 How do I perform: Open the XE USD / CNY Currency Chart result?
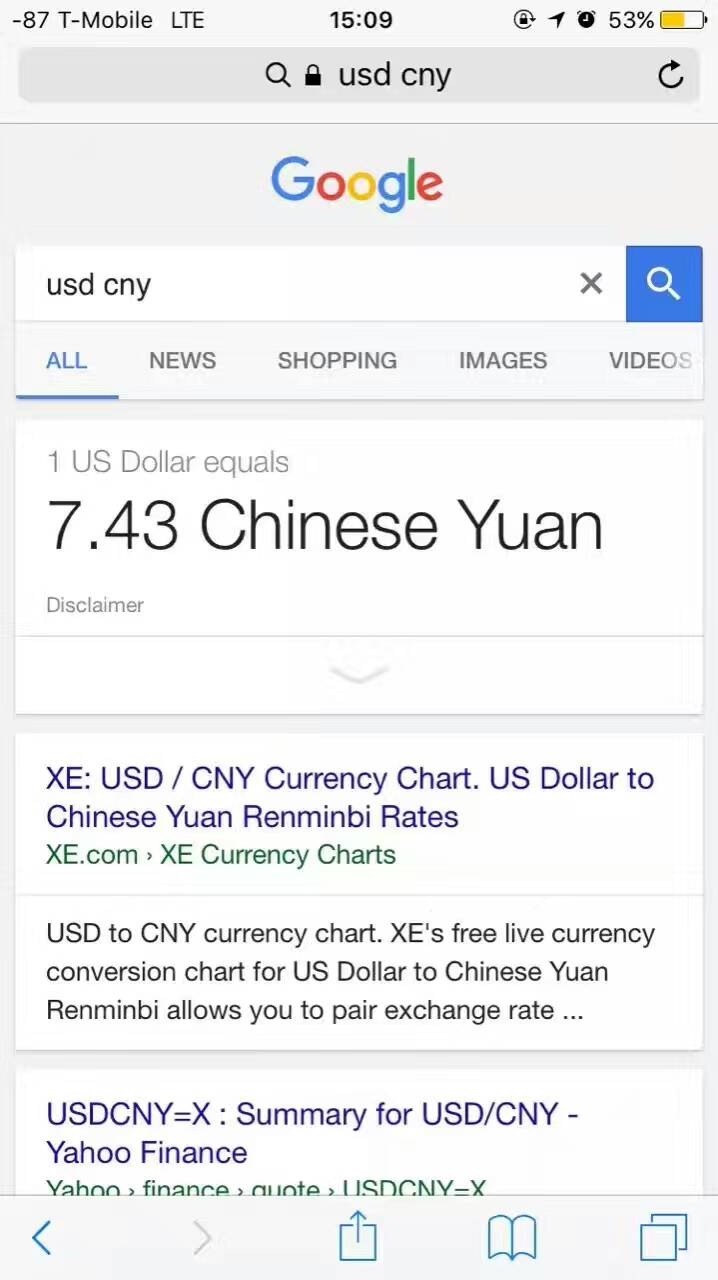[x=350, y=798]
